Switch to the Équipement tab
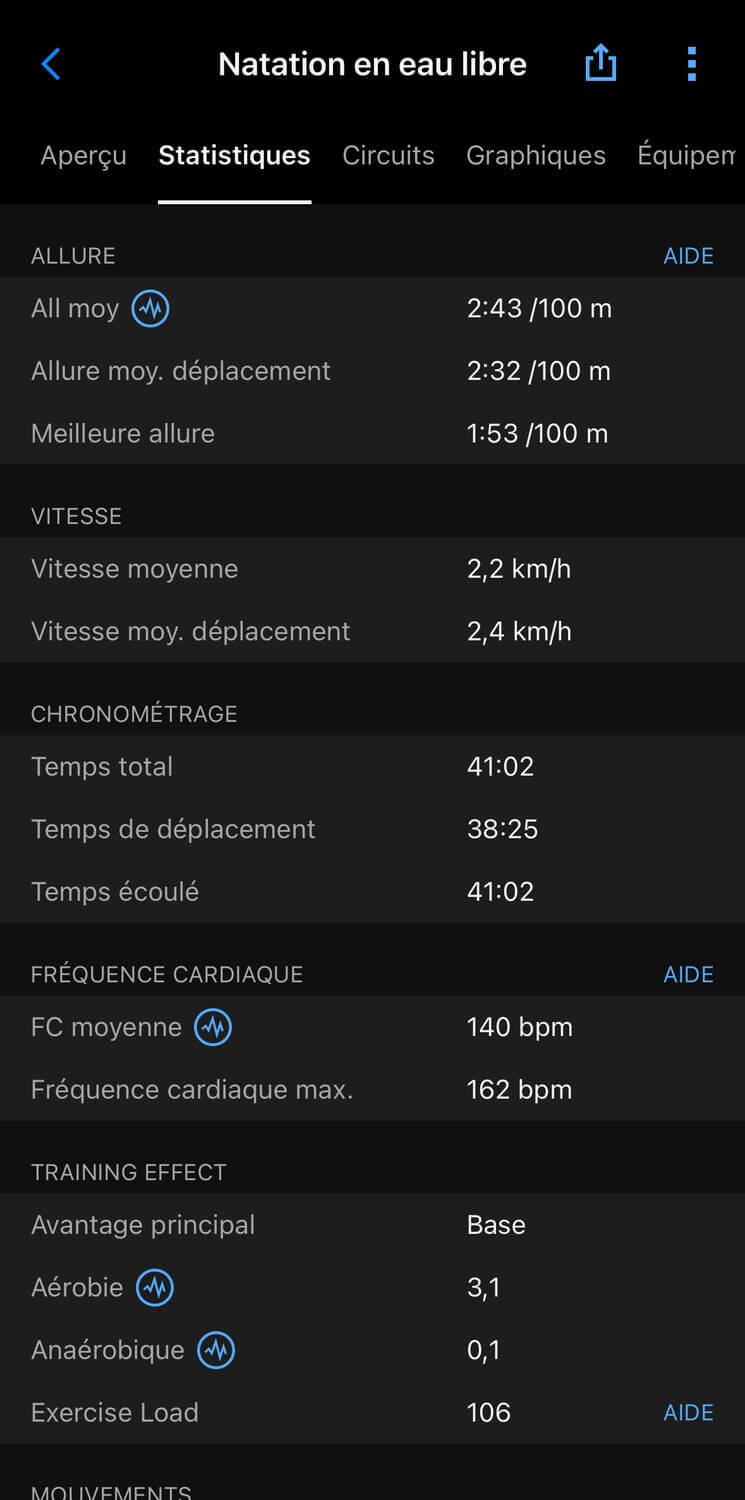 click(x=688, y=155)
